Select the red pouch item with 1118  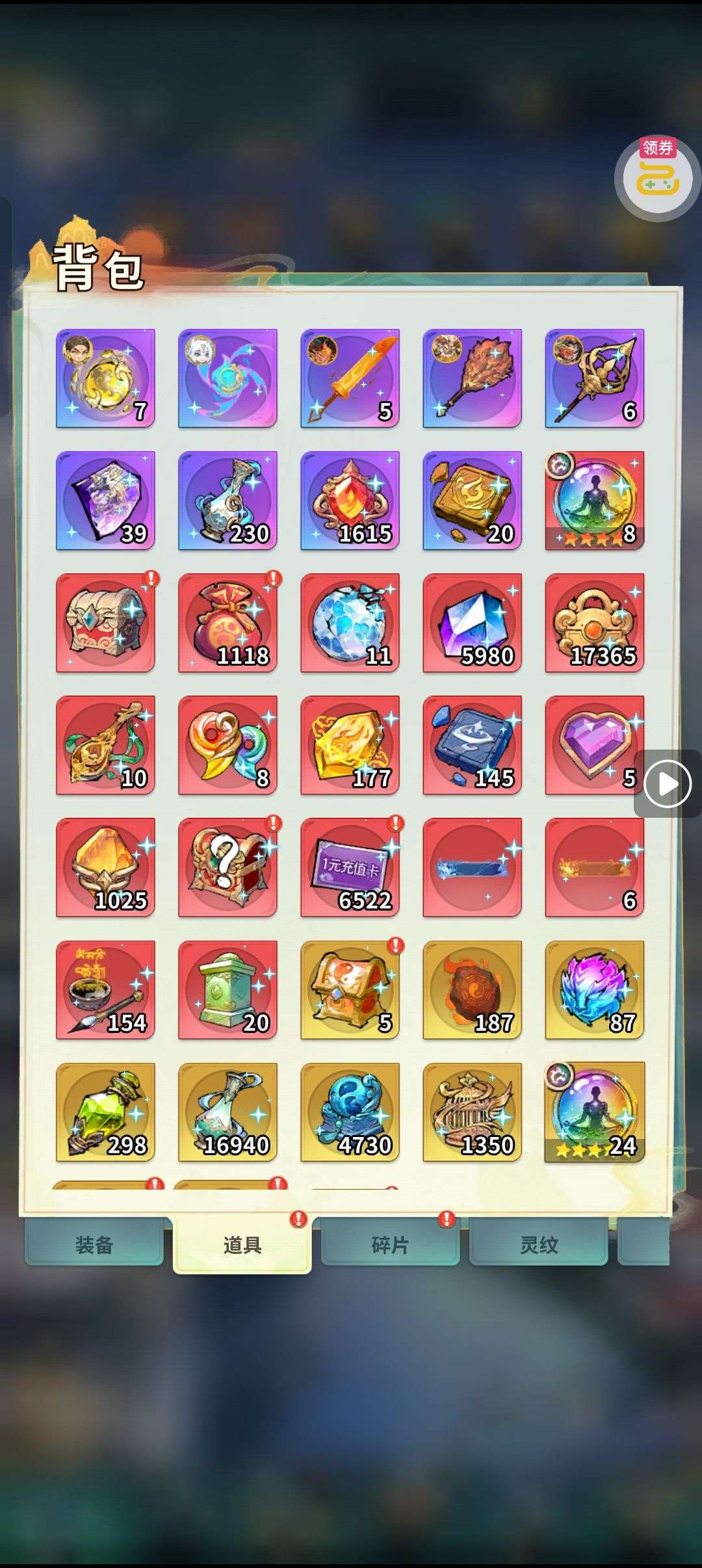227,623
